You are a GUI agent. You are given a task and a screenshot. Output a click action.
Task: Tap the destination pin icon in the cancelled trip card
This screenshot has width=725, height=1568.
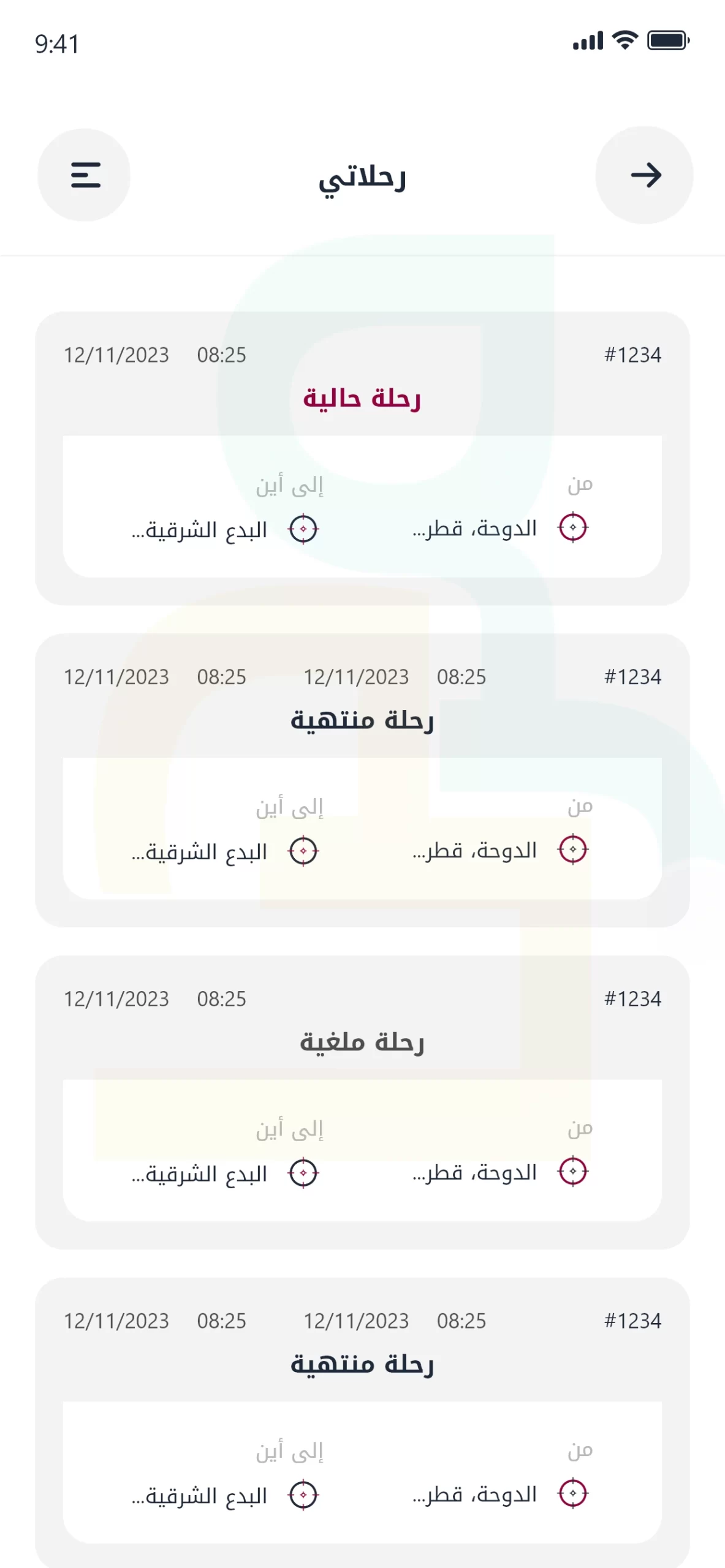[303, 1172]
